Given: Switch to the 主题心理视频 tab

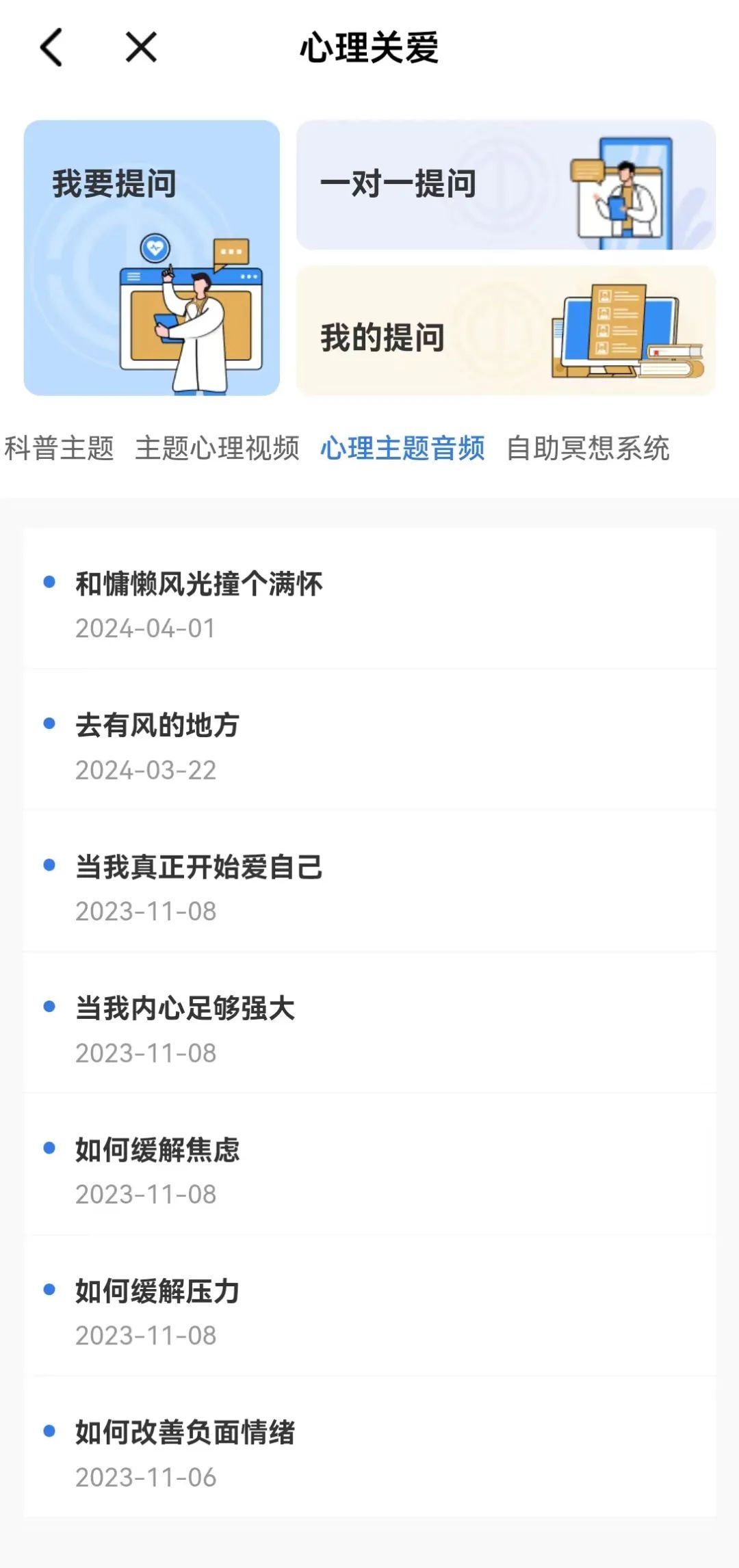Looking at the screenshot, I should 217,449.
